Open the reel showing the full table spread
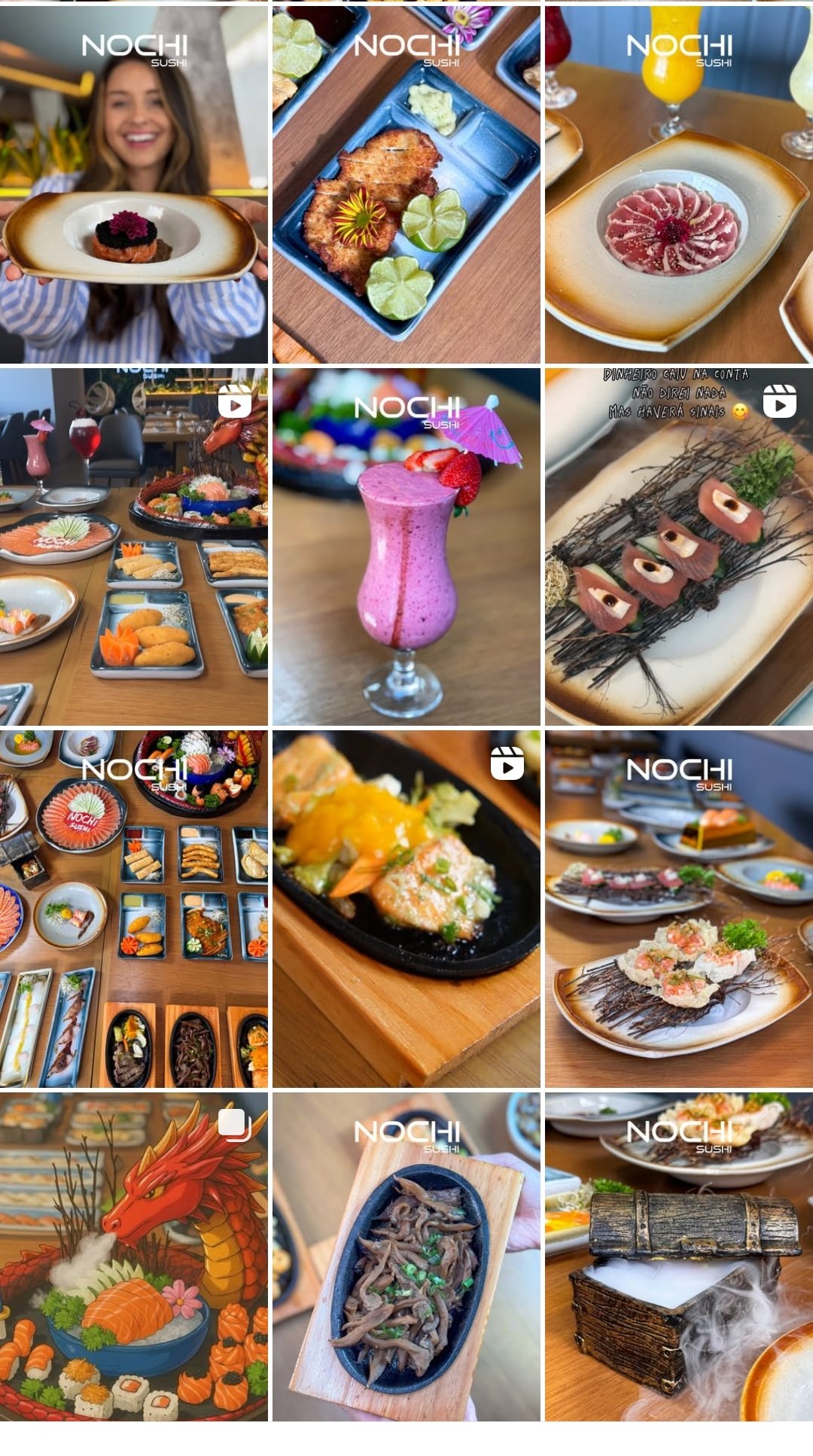The height and width of the screenshot is (1456, 813). click(133, 547)
